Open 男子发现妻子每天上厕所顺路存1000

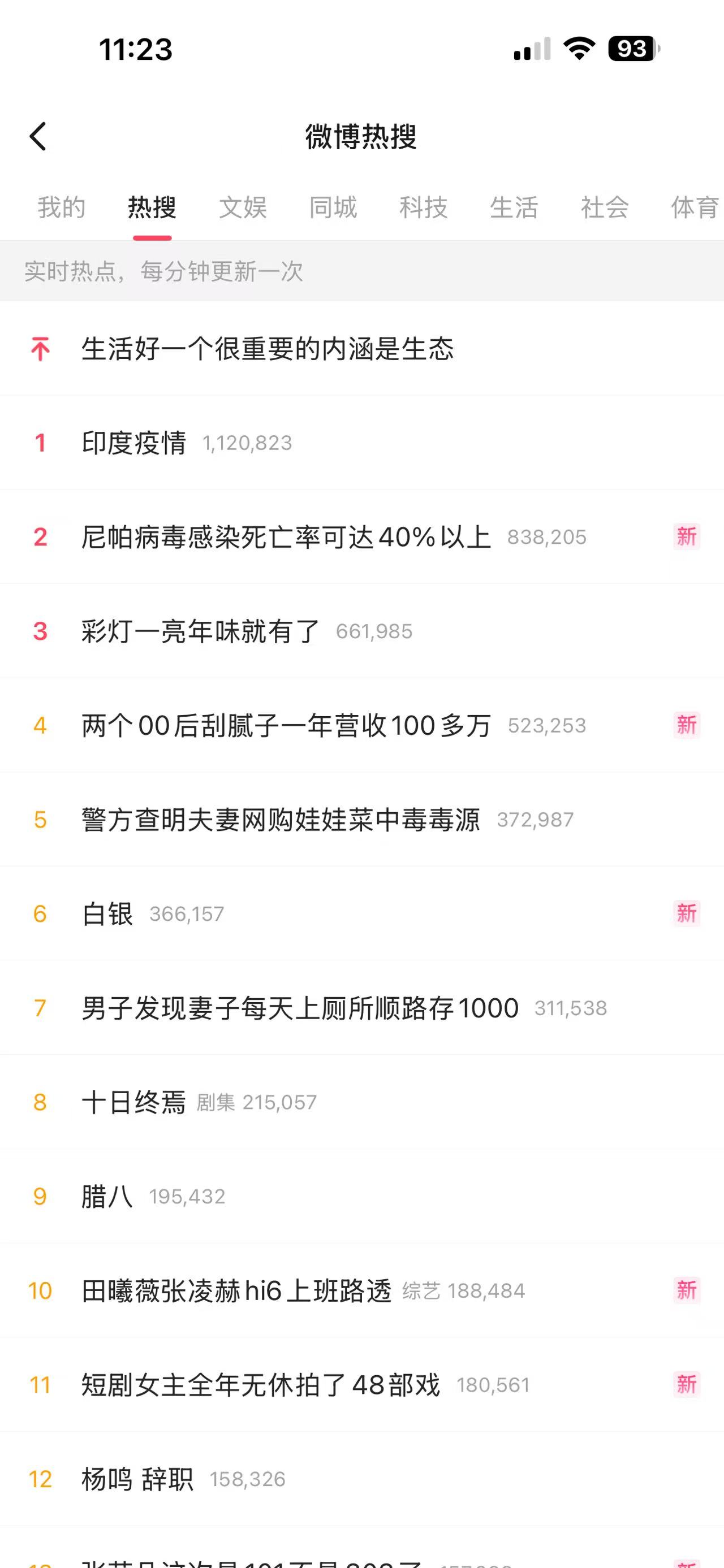tap(300, 1008)
